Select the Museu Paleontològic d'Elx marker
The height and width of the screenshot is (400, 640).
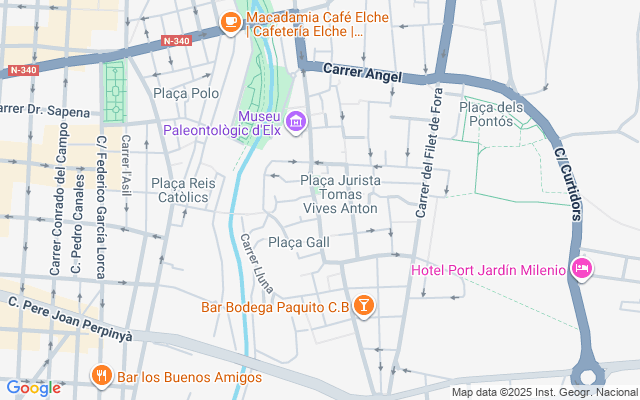296,122
